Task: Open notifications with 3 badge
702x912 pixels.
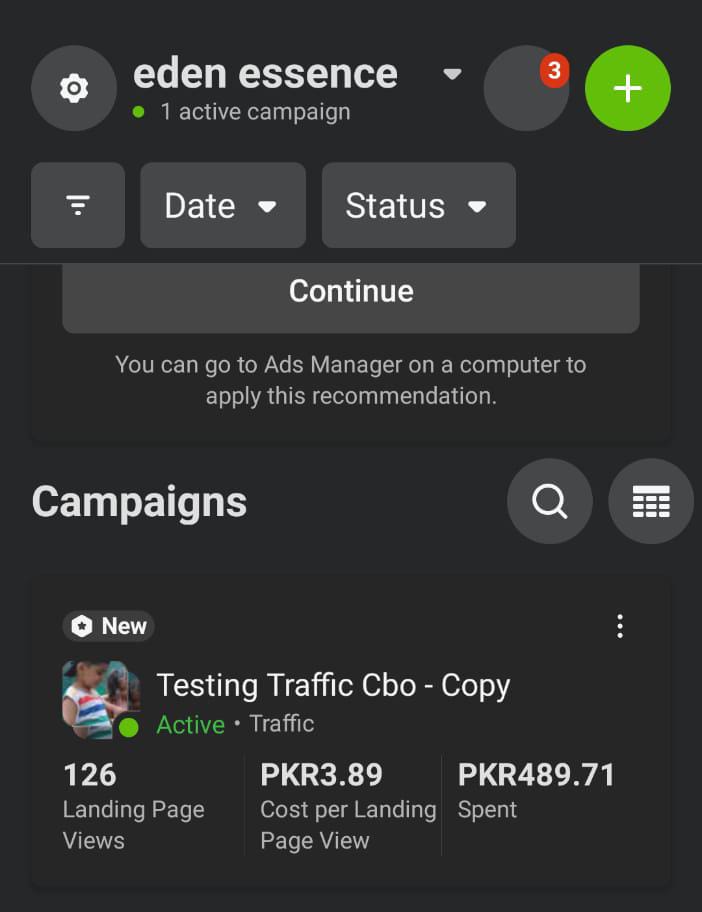Action: point(526,88)
